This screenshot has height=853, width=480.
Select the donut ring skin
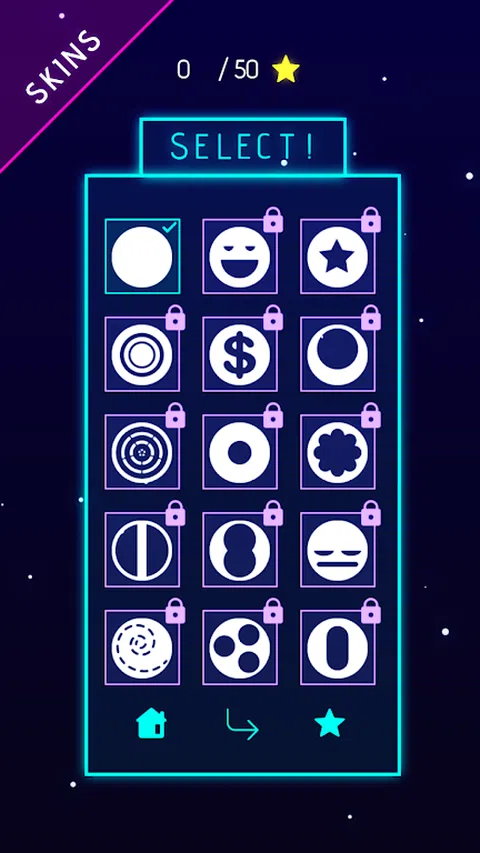tap(240, 452)
